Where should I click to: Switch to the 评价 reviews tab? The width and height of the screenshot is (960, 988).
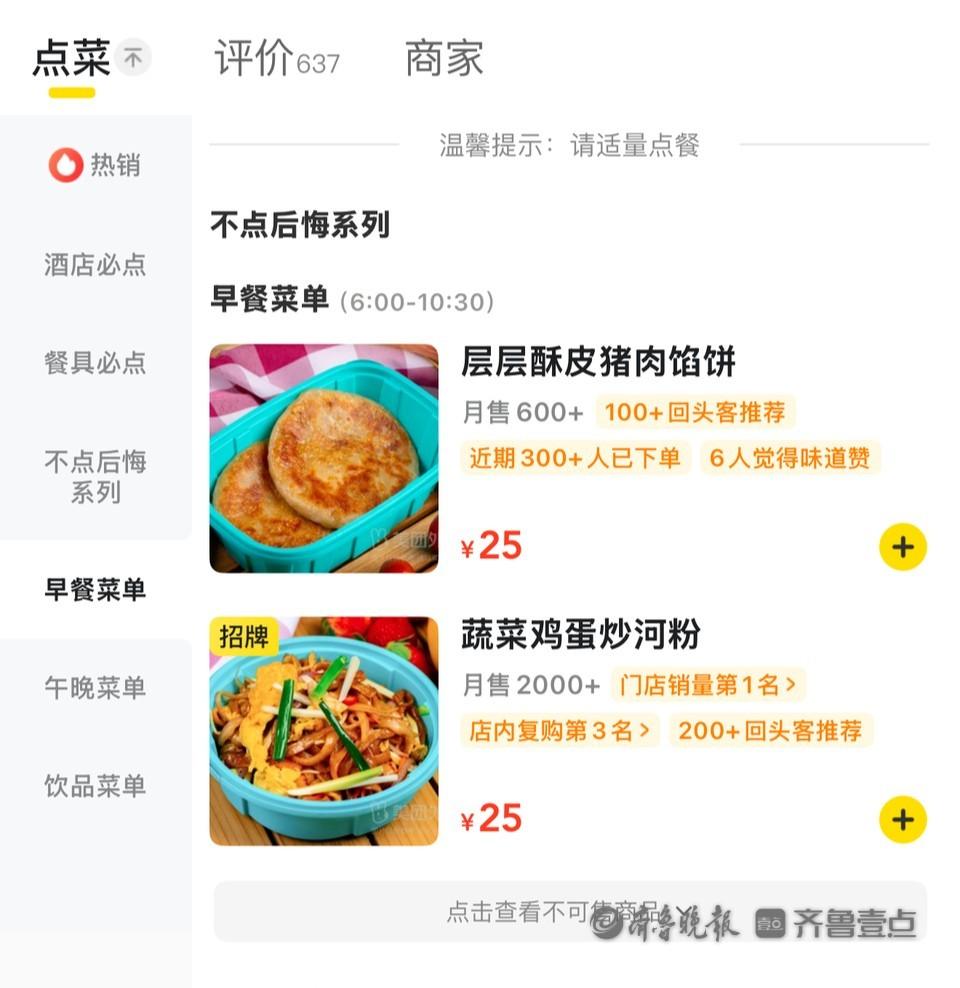pos(276,60)
